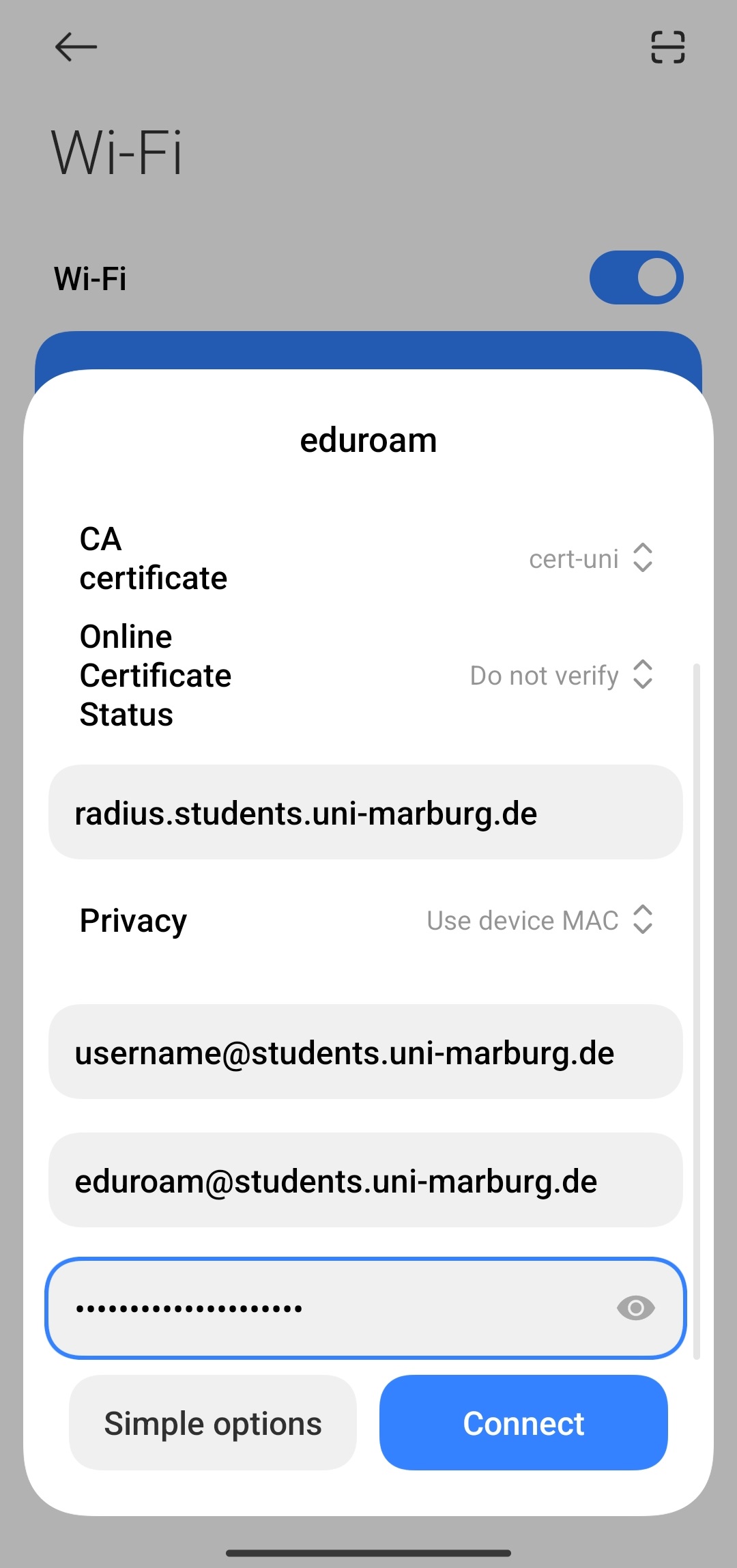Edit the radius.students.uni-marburg.de domain field
This screenshot has width=737, height=1568.
tap(366, 812)
